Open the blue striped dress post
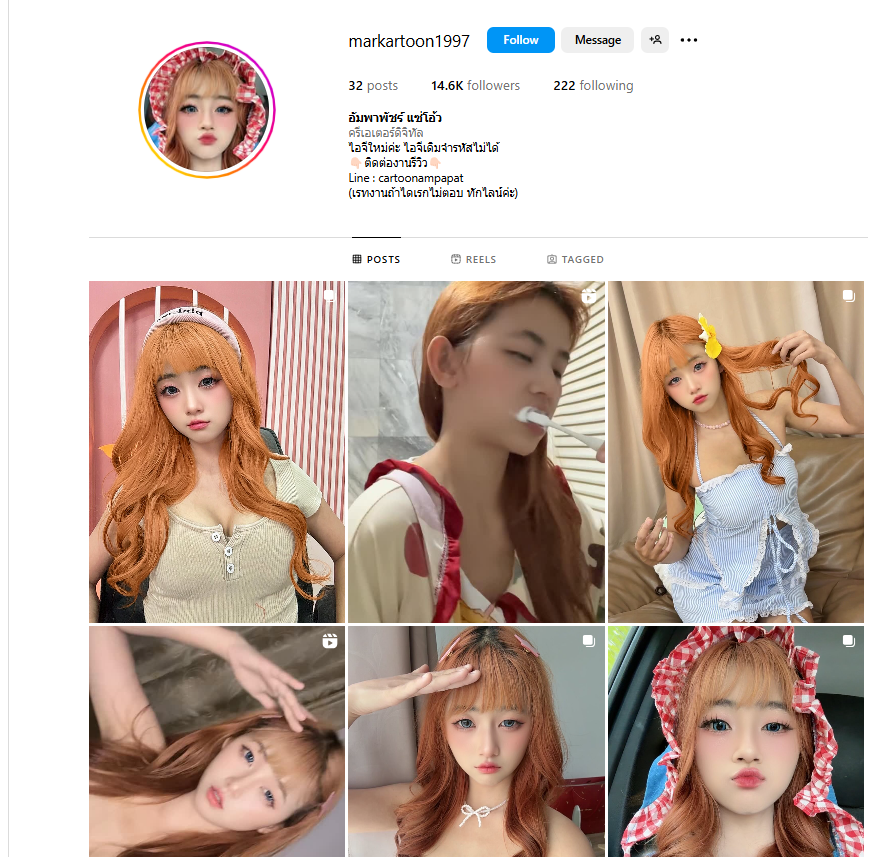This screenshot has width=890, height=857. pos(736,452)
